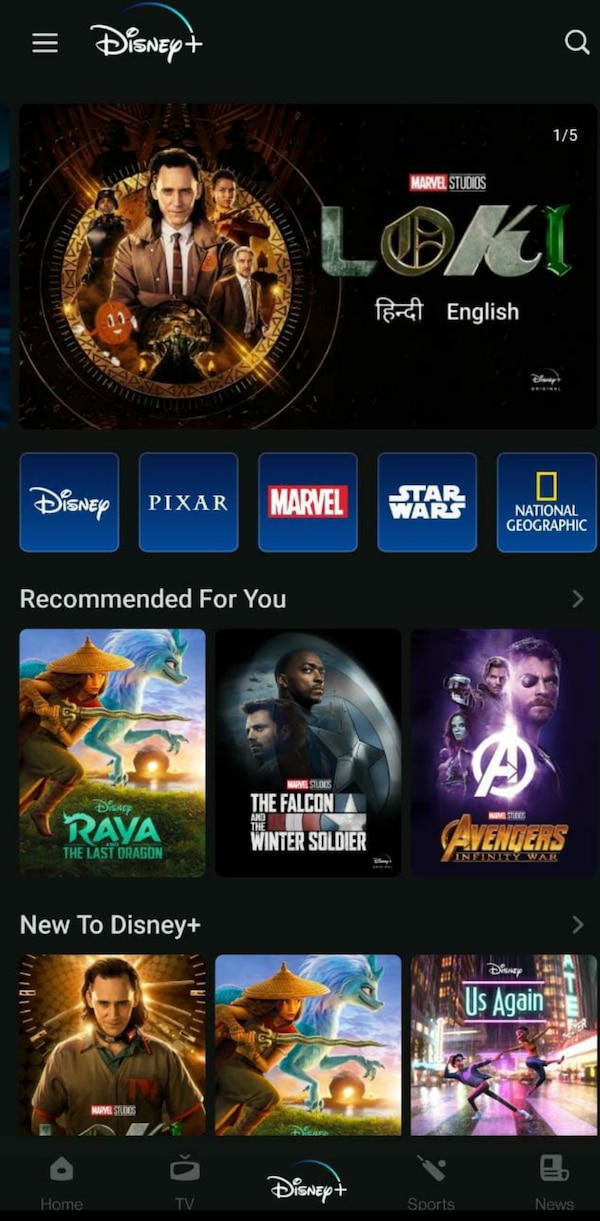Open the National Geographic tile

point(546,502)
